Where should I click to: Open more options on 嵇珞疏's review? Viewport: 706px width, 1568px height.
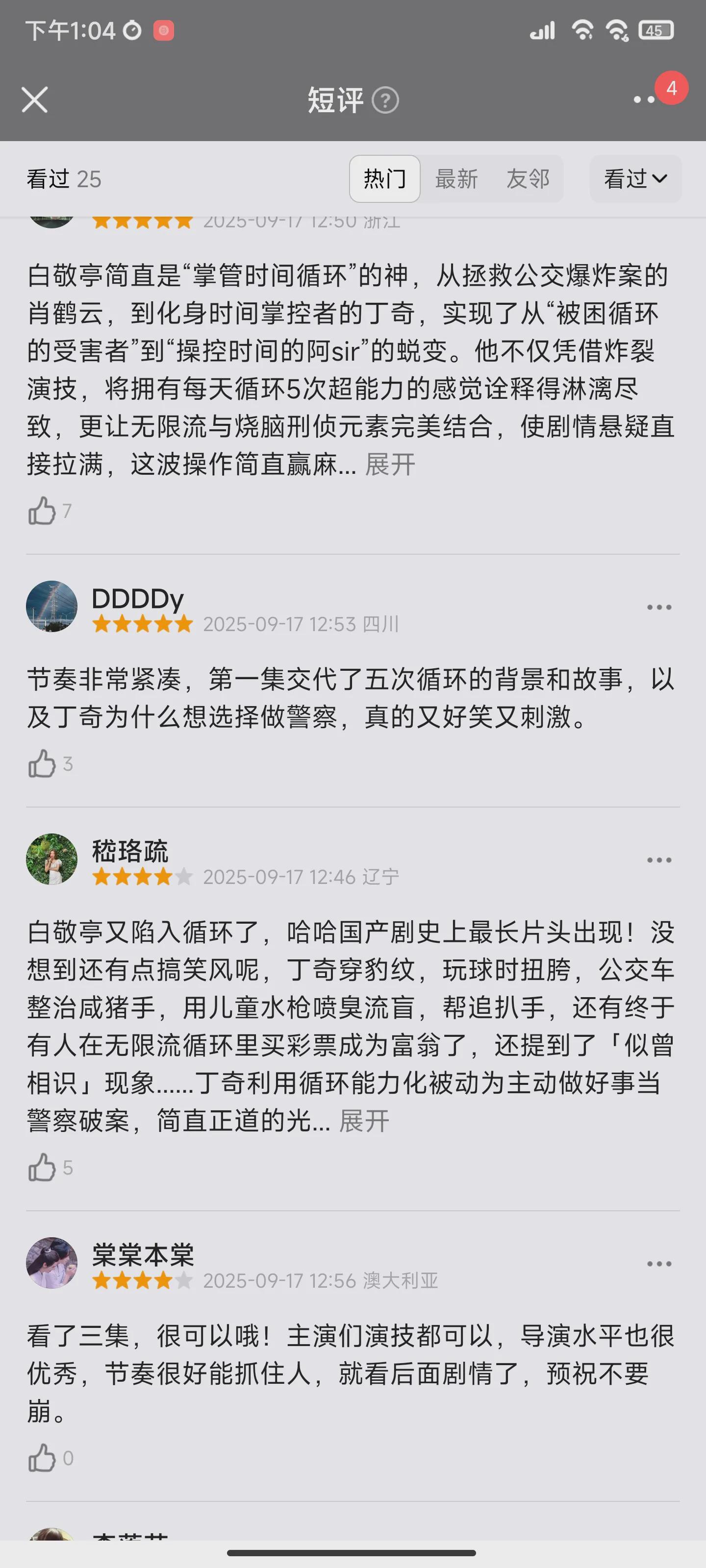click(659, 860)
